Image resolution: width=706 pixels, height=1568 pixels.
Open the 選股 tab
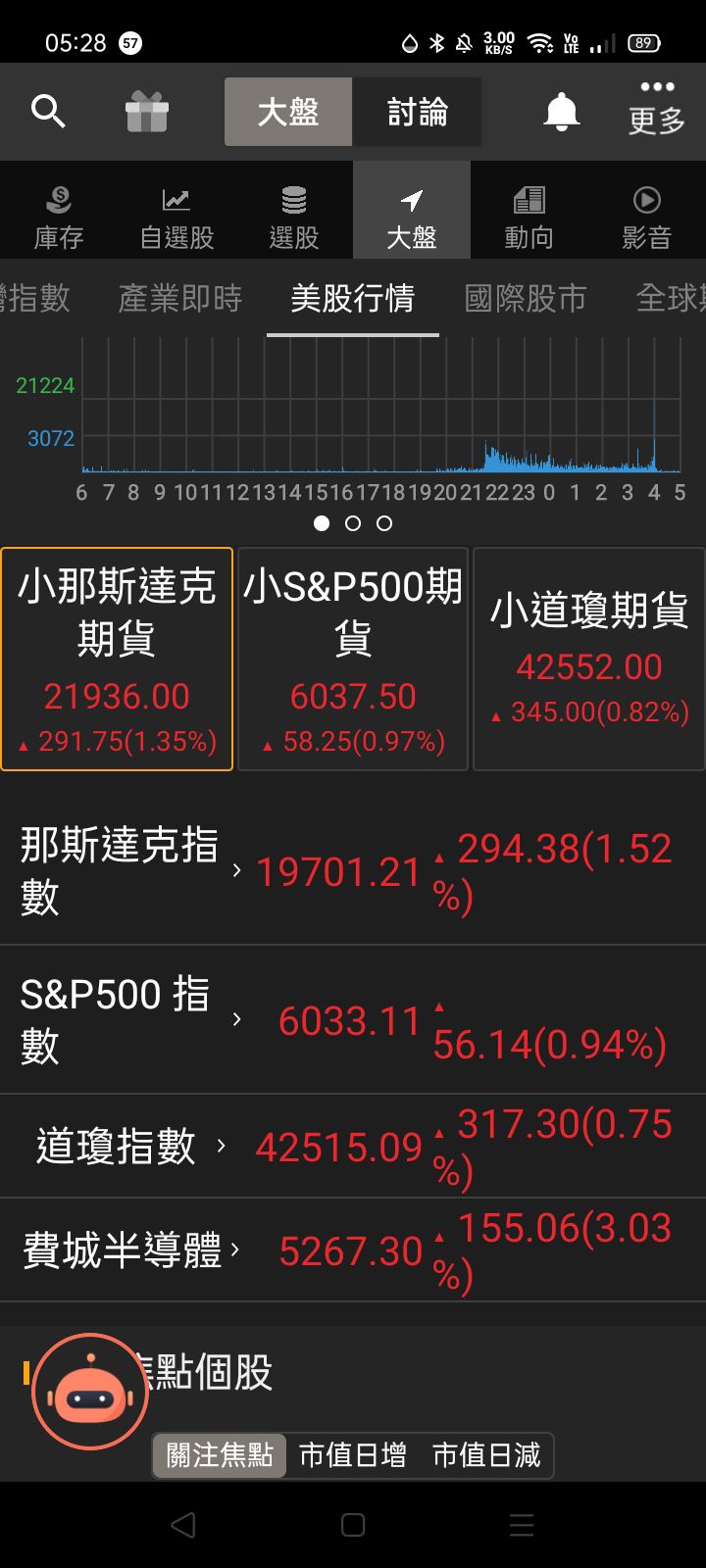click(294, 218)
